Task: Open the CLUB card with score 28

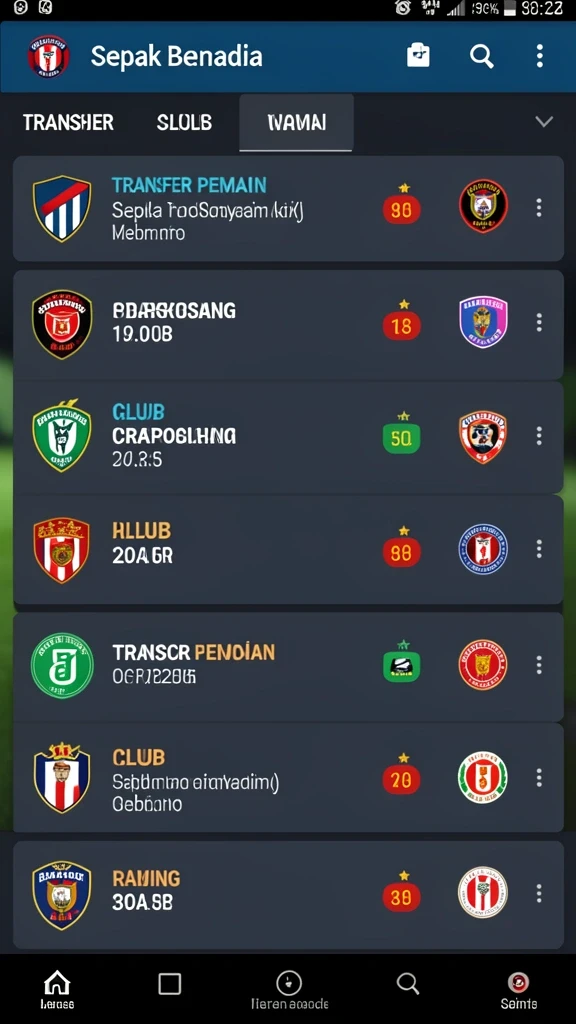Action: (x=288, y=777)
